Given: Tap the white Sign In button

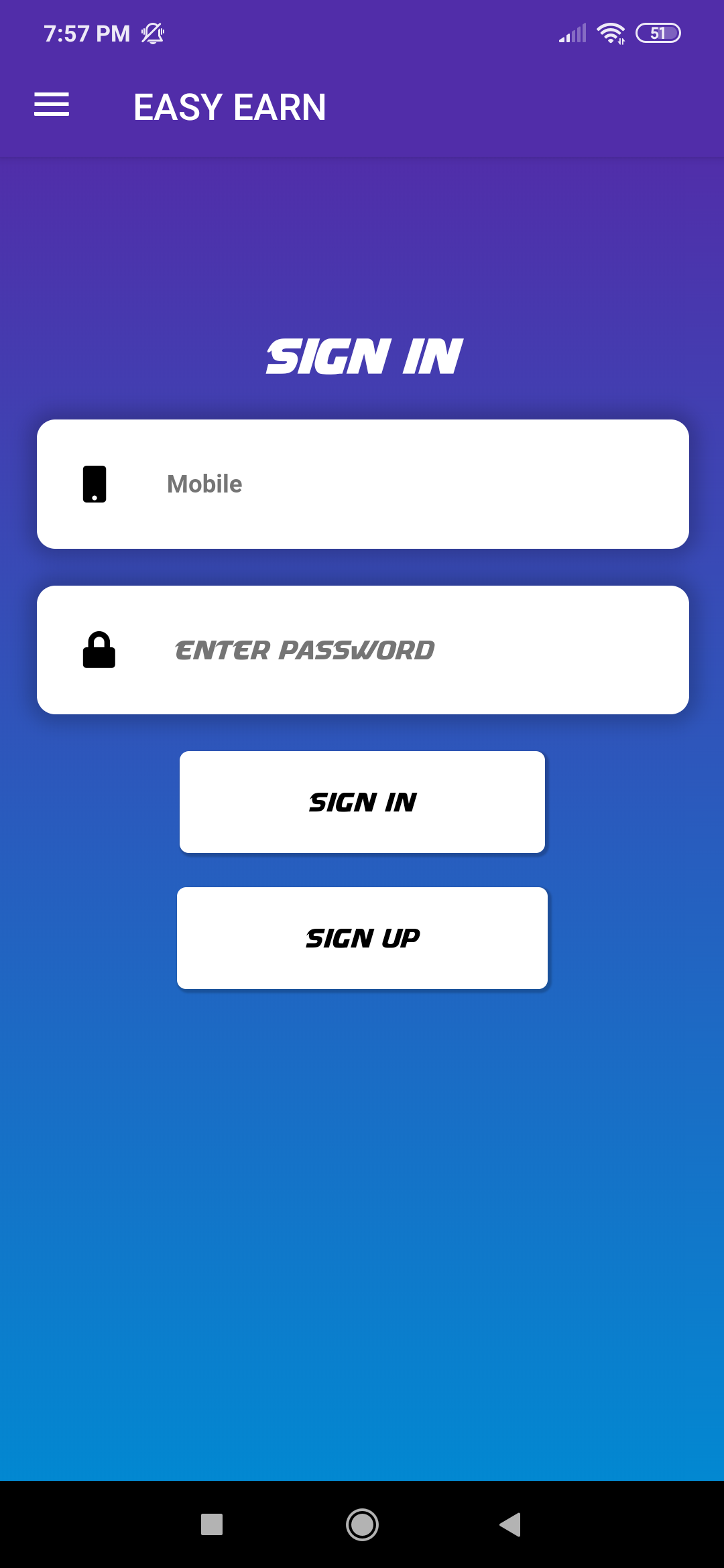Looking at the screenshot, I should coord(362,802).
